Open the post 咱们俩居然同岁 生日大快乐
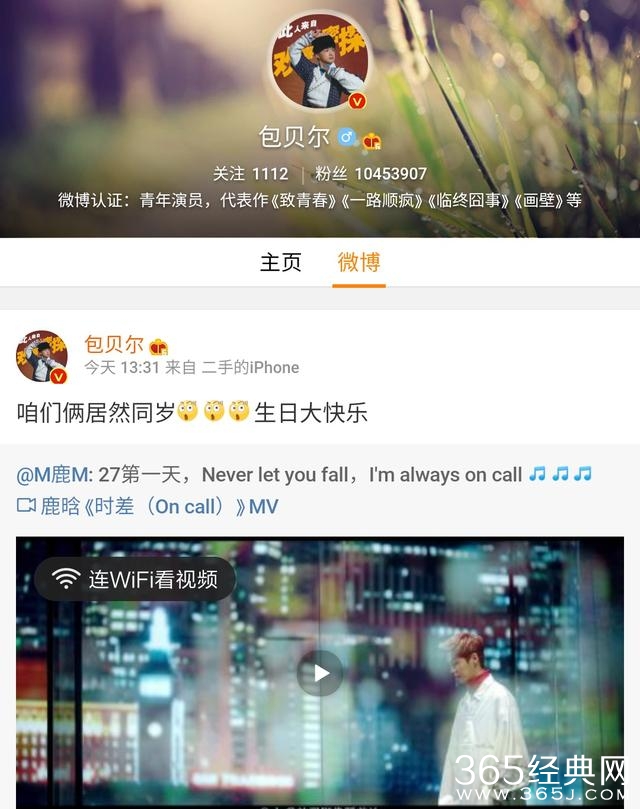Screen dimensions: 640x809 click(x=192, y=412)
